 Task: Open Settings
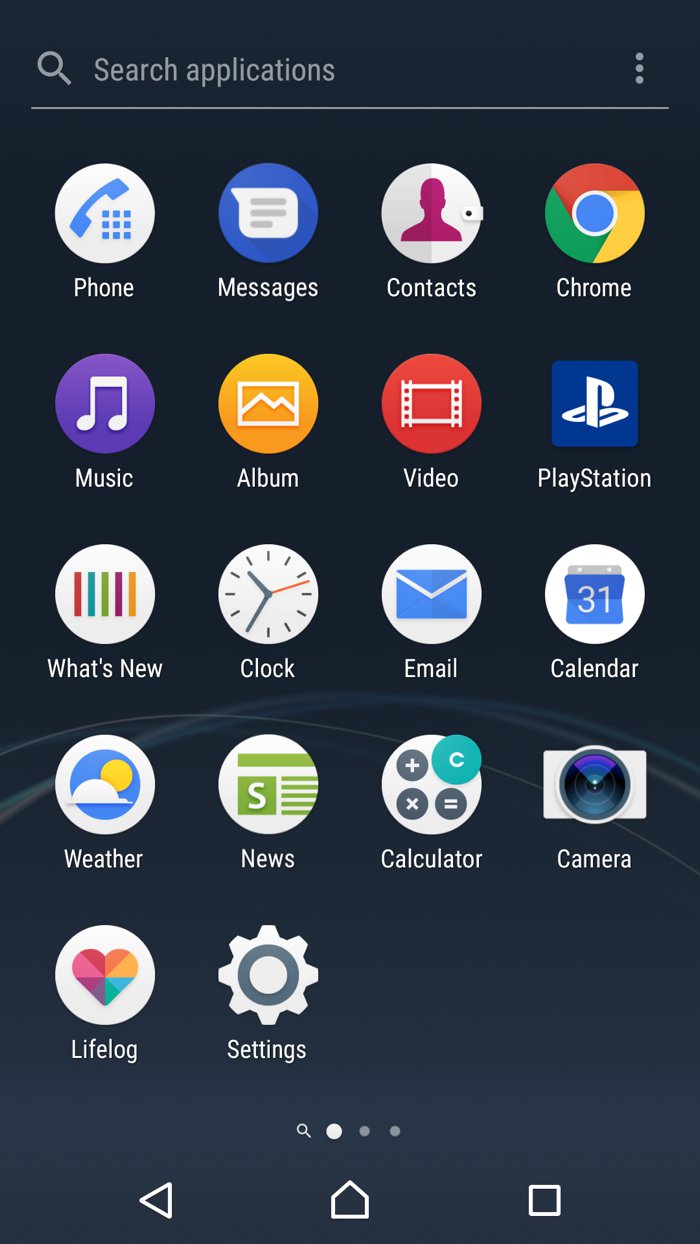click(268, 975)
